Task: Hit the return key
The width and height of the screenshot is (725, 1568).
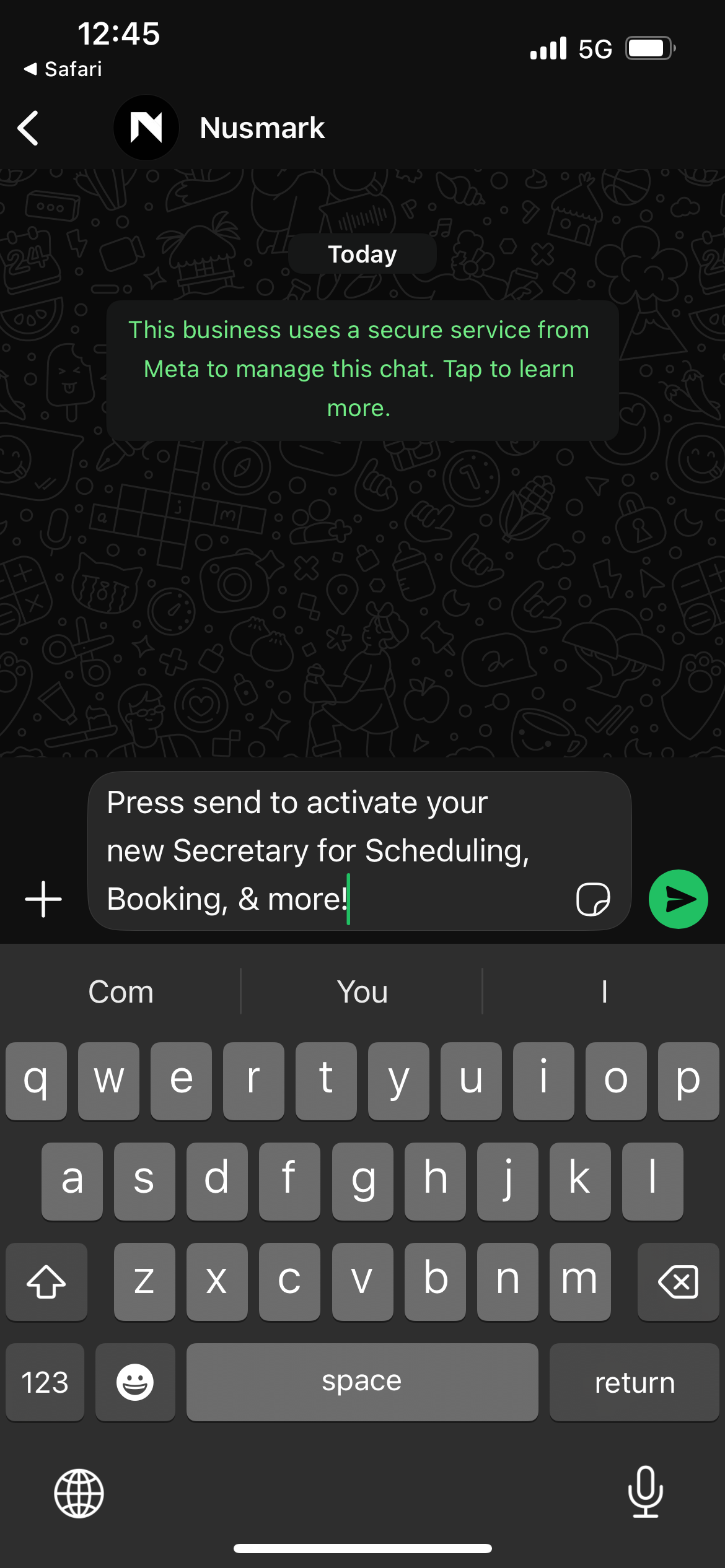Action: (x=634, y=1382)
